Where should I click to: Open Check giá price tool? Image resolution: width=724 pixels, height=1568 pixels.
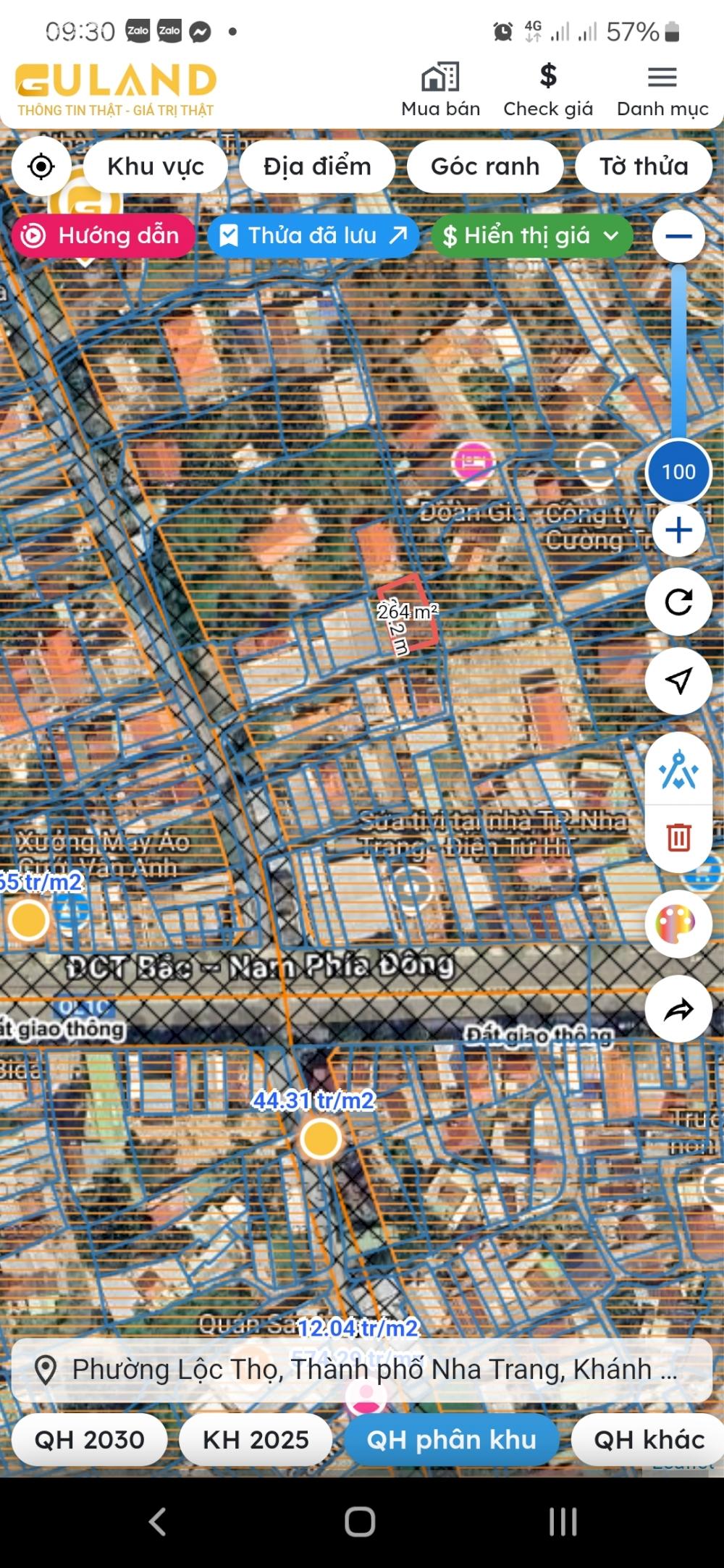click(x=548, y=90)
